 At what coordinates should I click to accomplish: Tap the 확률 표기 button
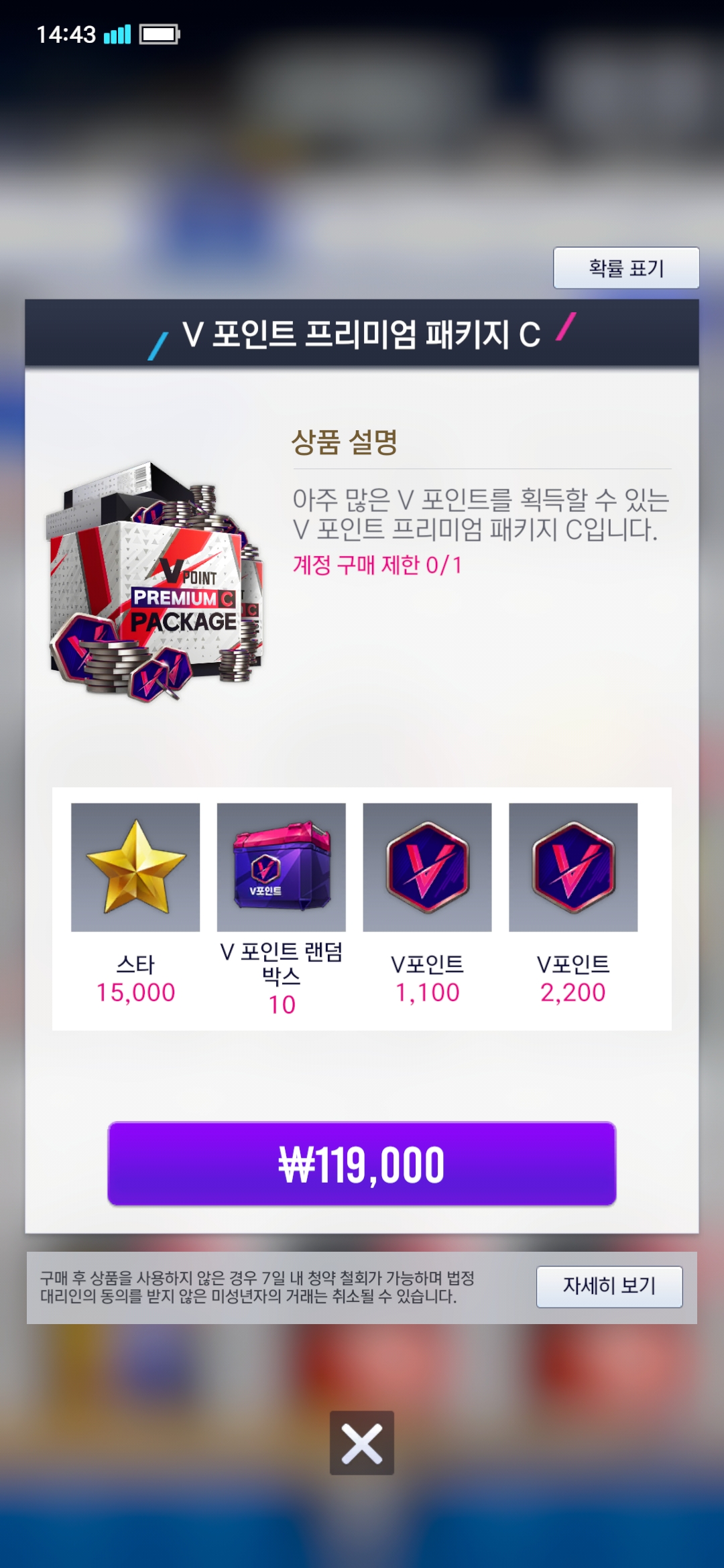tap(625, 268)
